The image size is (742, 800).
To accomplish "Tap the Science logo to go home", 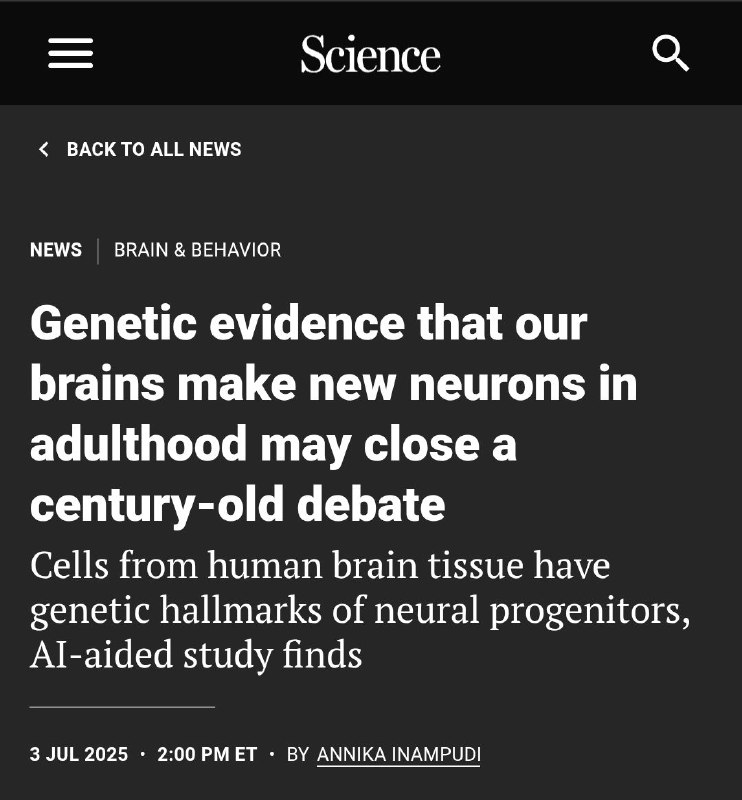I will tap(370, 54).
